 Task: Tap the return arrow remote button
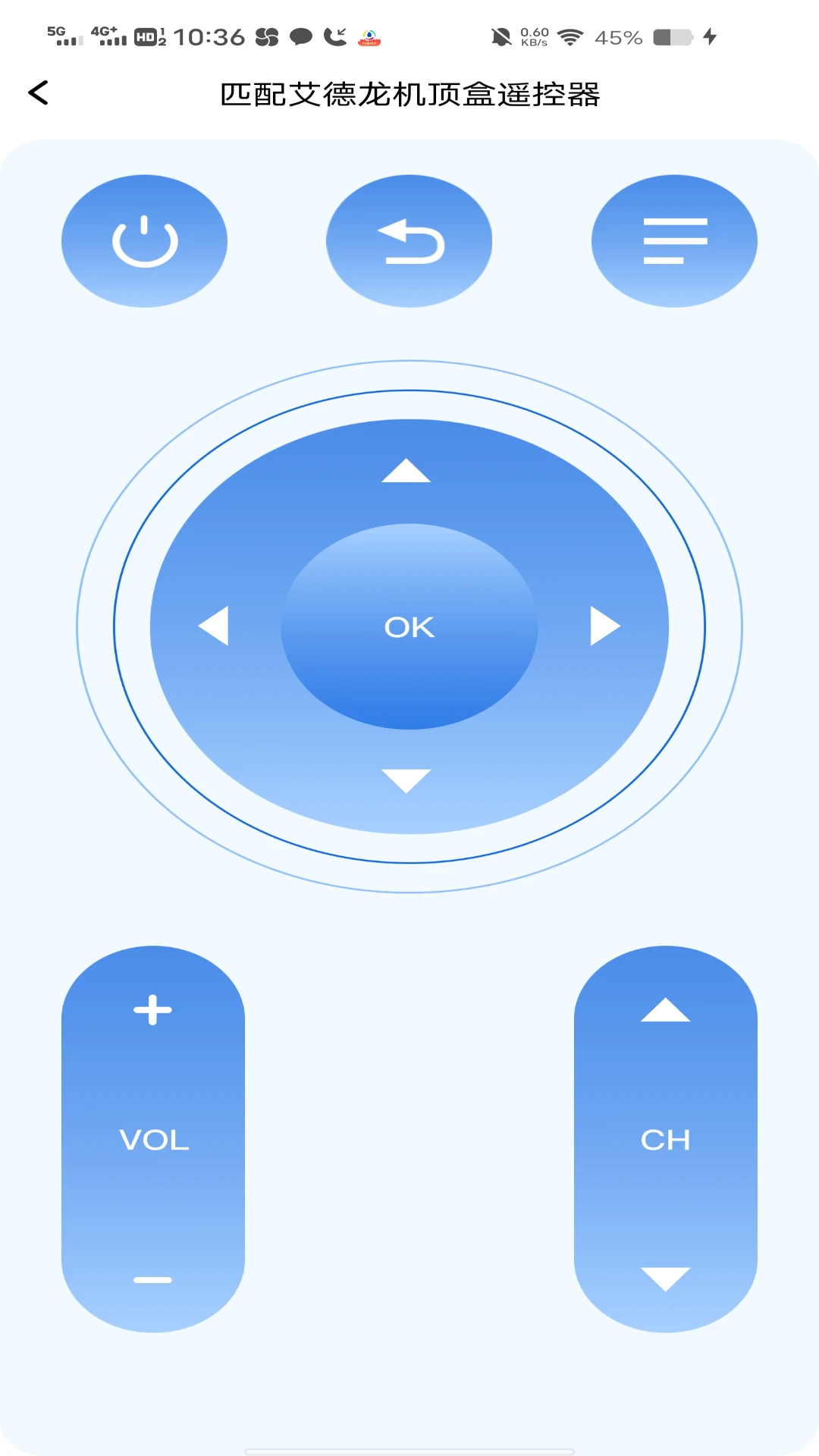coord(409,241)
